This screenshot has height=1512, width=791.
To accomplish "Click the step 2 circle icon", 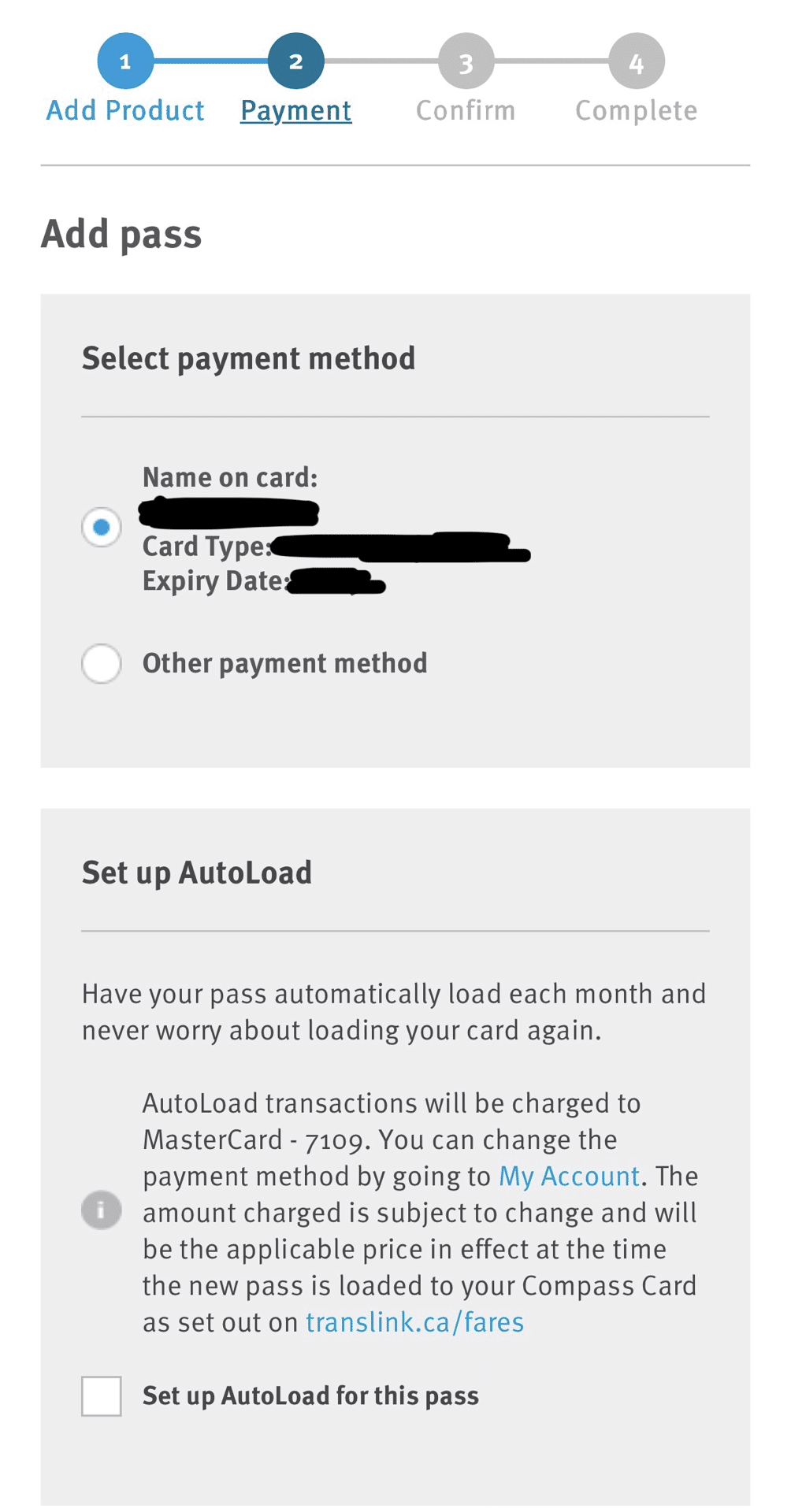I will click(x=295, y=61).
